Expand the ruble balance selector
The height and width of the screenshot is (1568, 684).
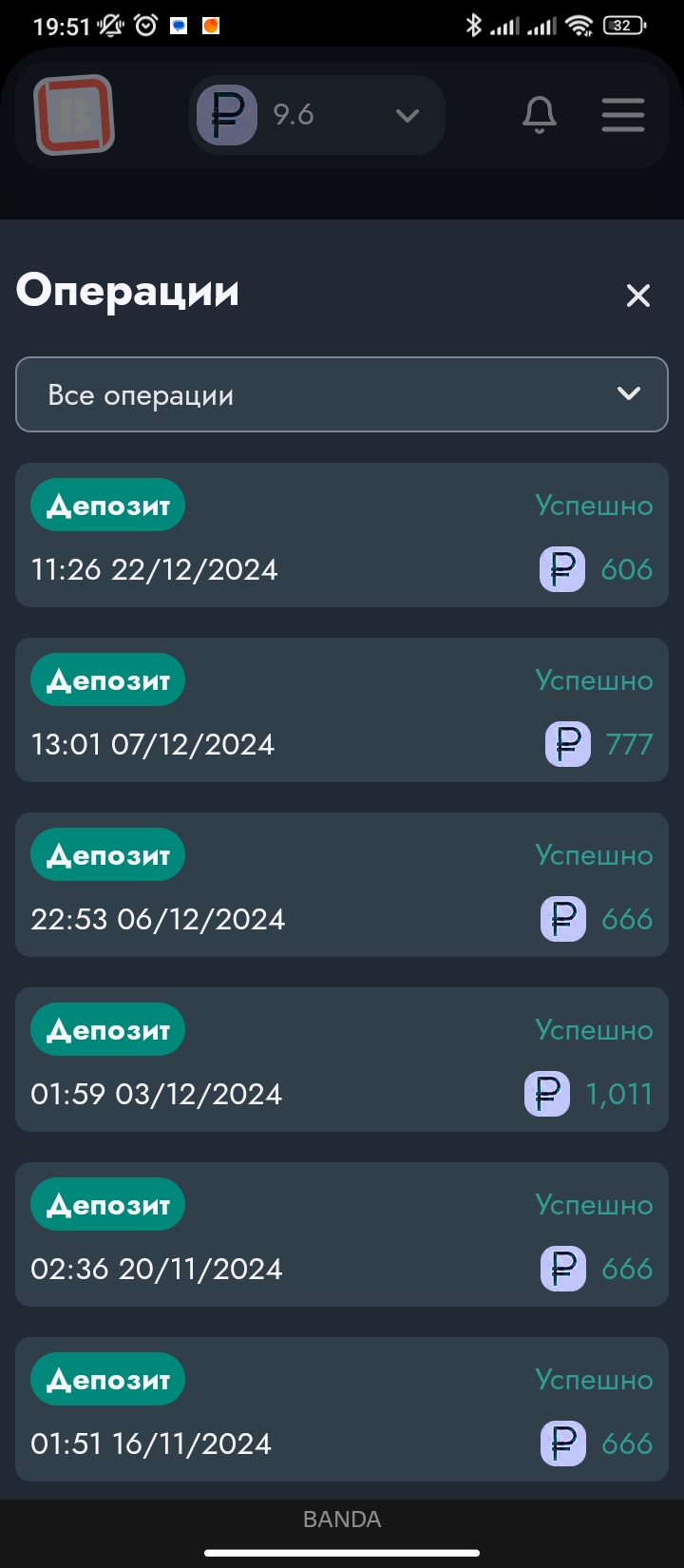(317, 115)
